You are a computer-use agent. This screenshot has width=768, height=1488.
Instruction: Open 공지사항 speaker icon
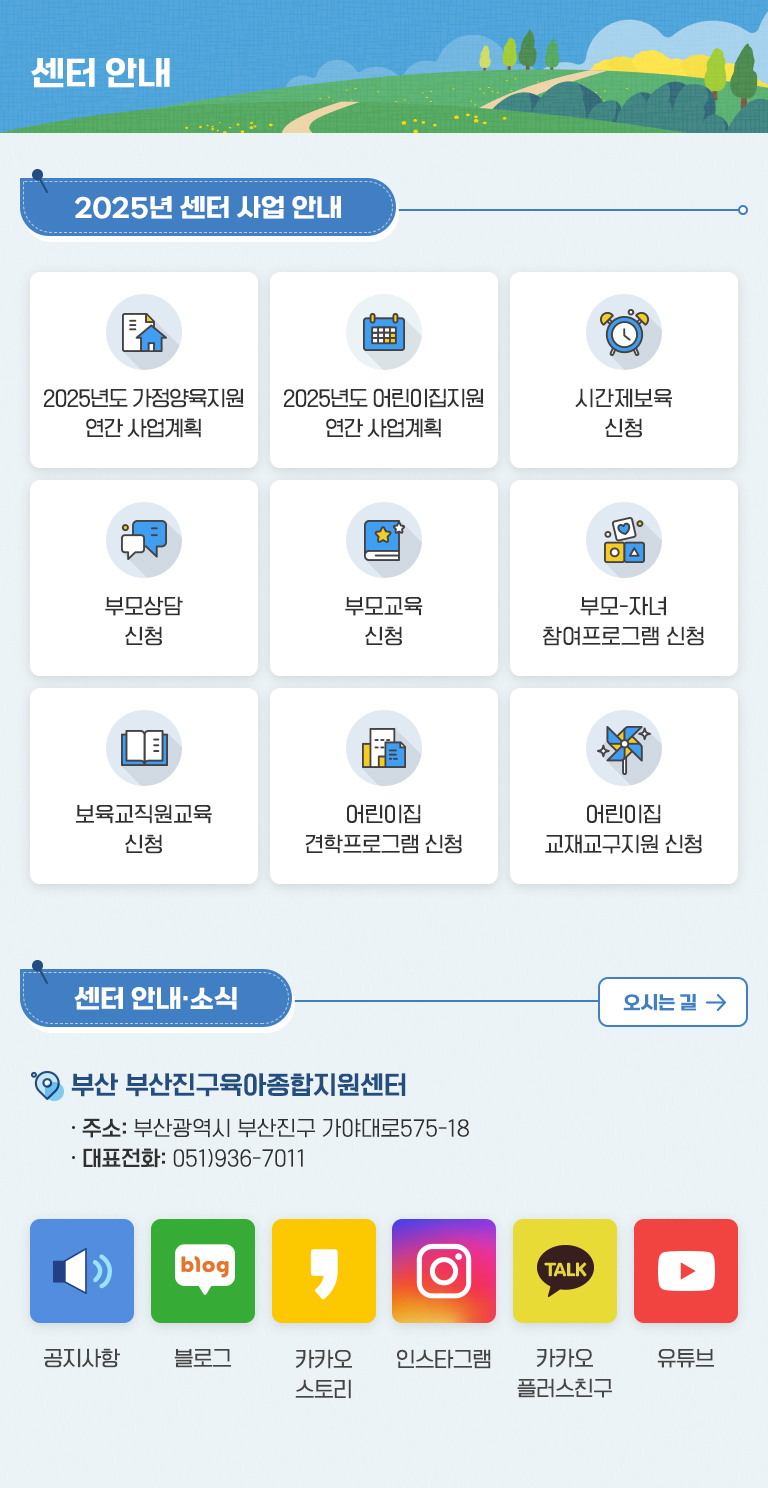pos(82,1271)
